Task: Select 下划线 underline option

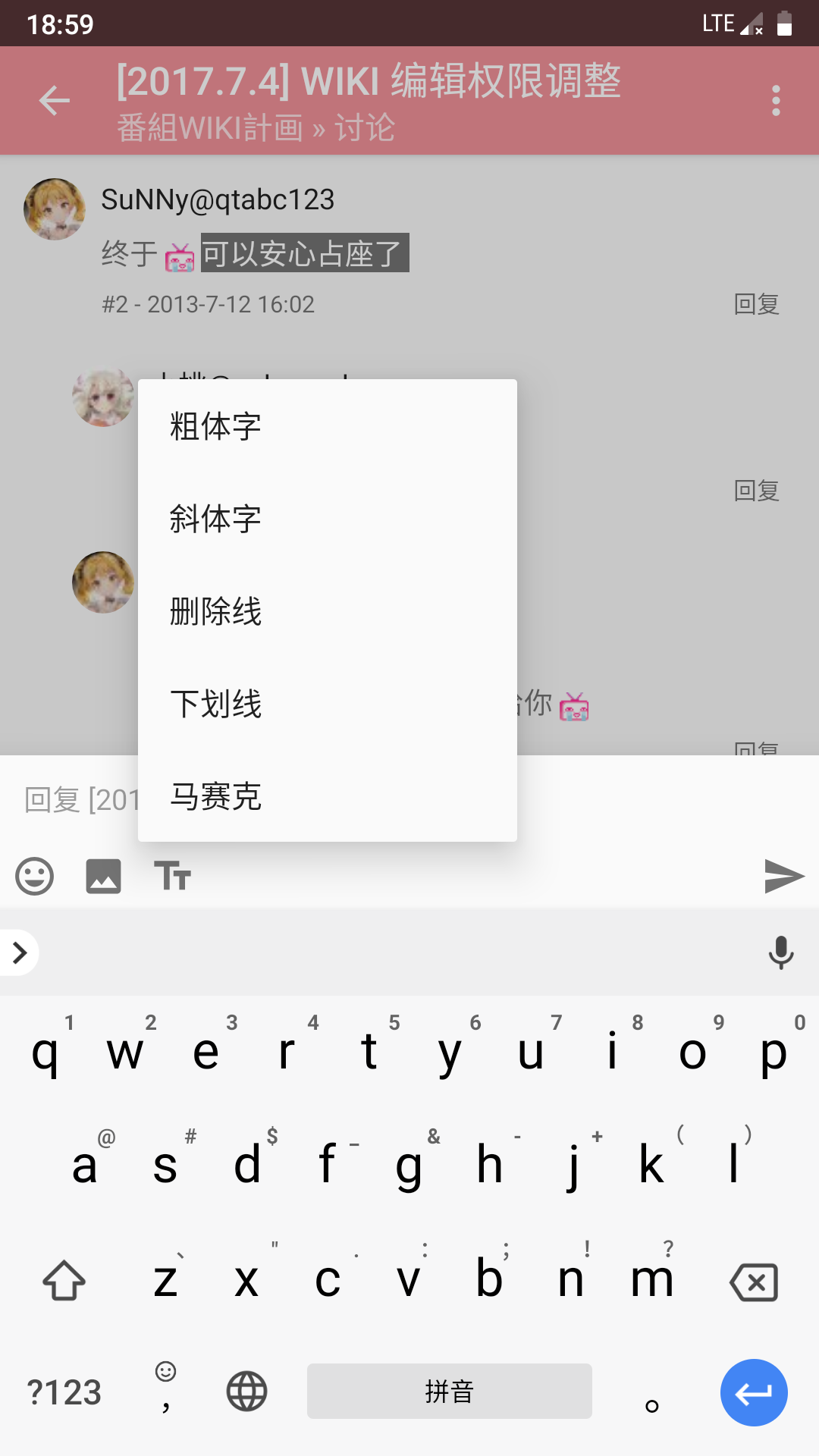Action: [327, 704]
